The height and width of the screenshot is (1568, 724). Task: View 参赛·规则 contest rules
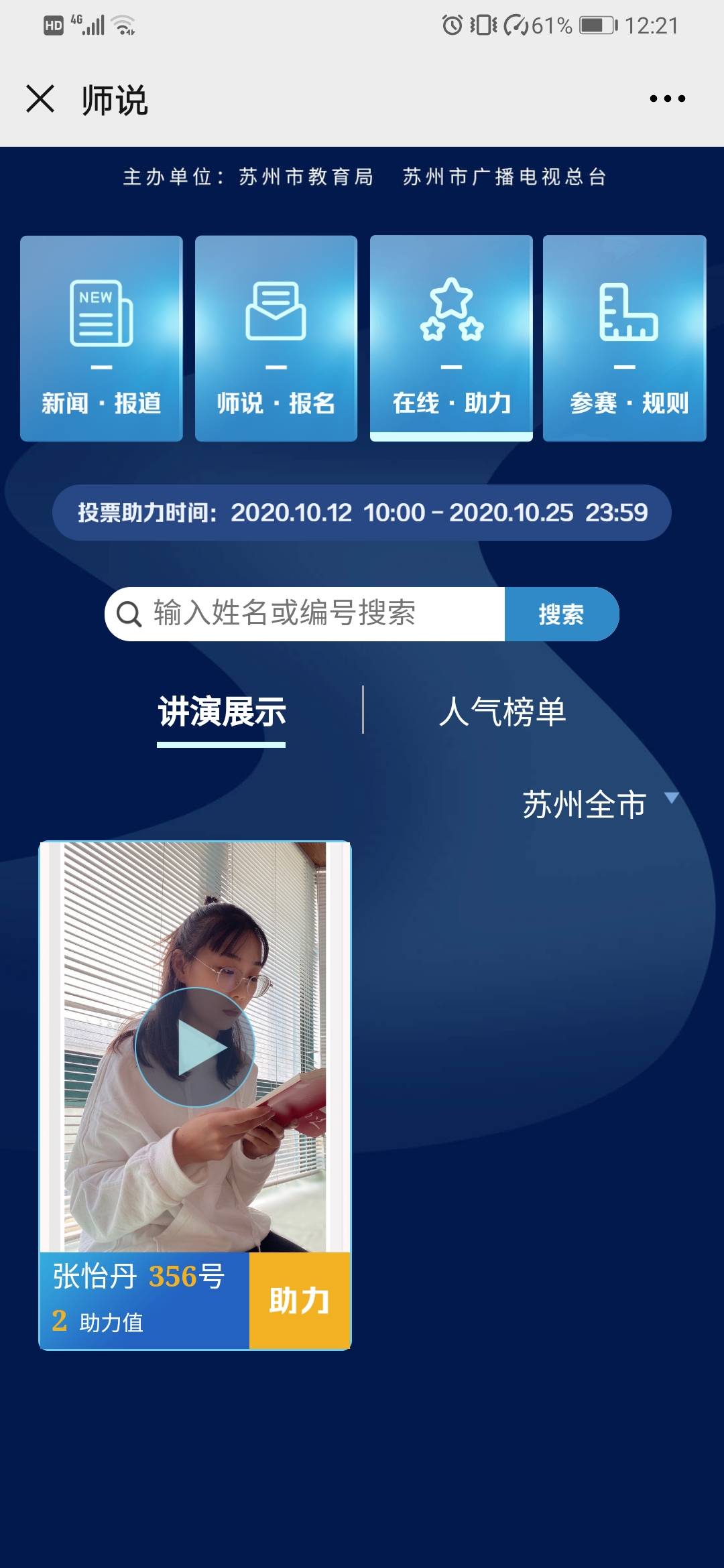tap(624, 338)
